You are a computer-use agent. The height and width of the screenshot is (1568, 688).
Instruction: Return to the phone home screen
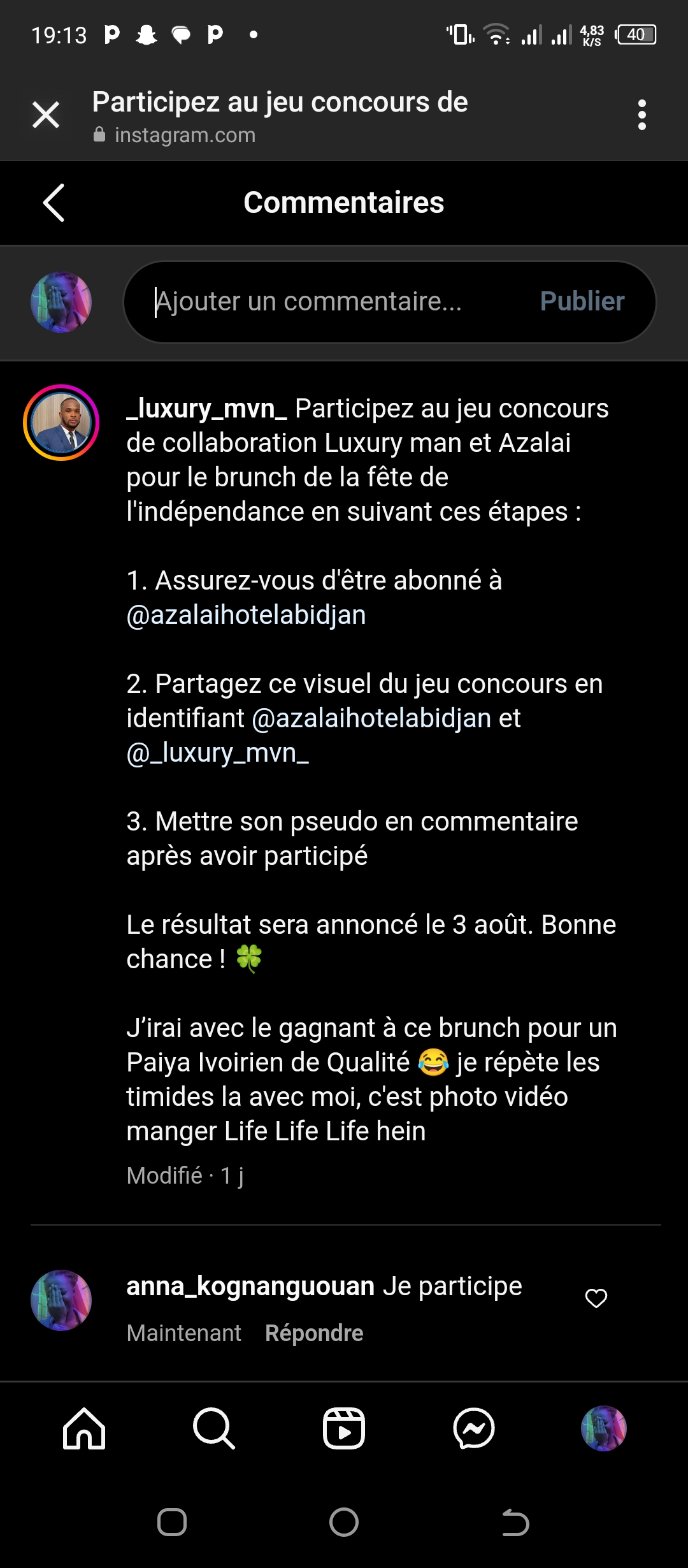344,1523
